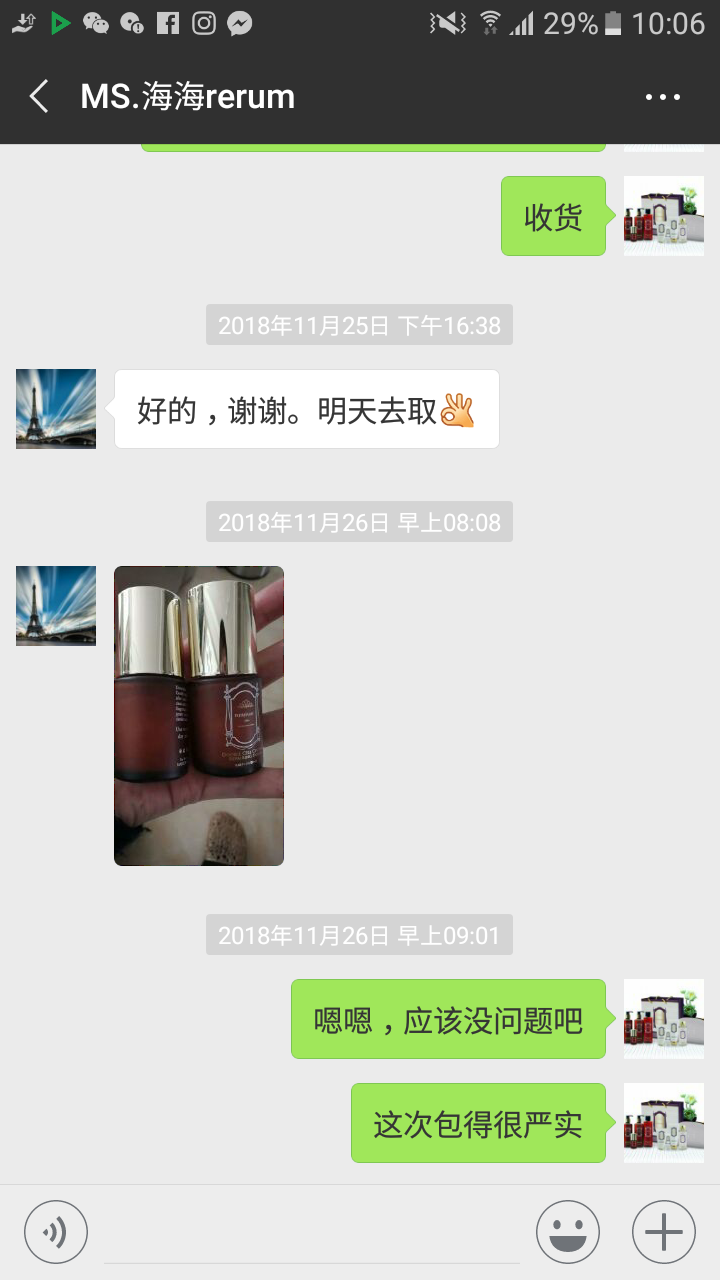The image size is (720, 1280).
Task: View the received bottle photo full screen
Action: (x=199, y=716)
